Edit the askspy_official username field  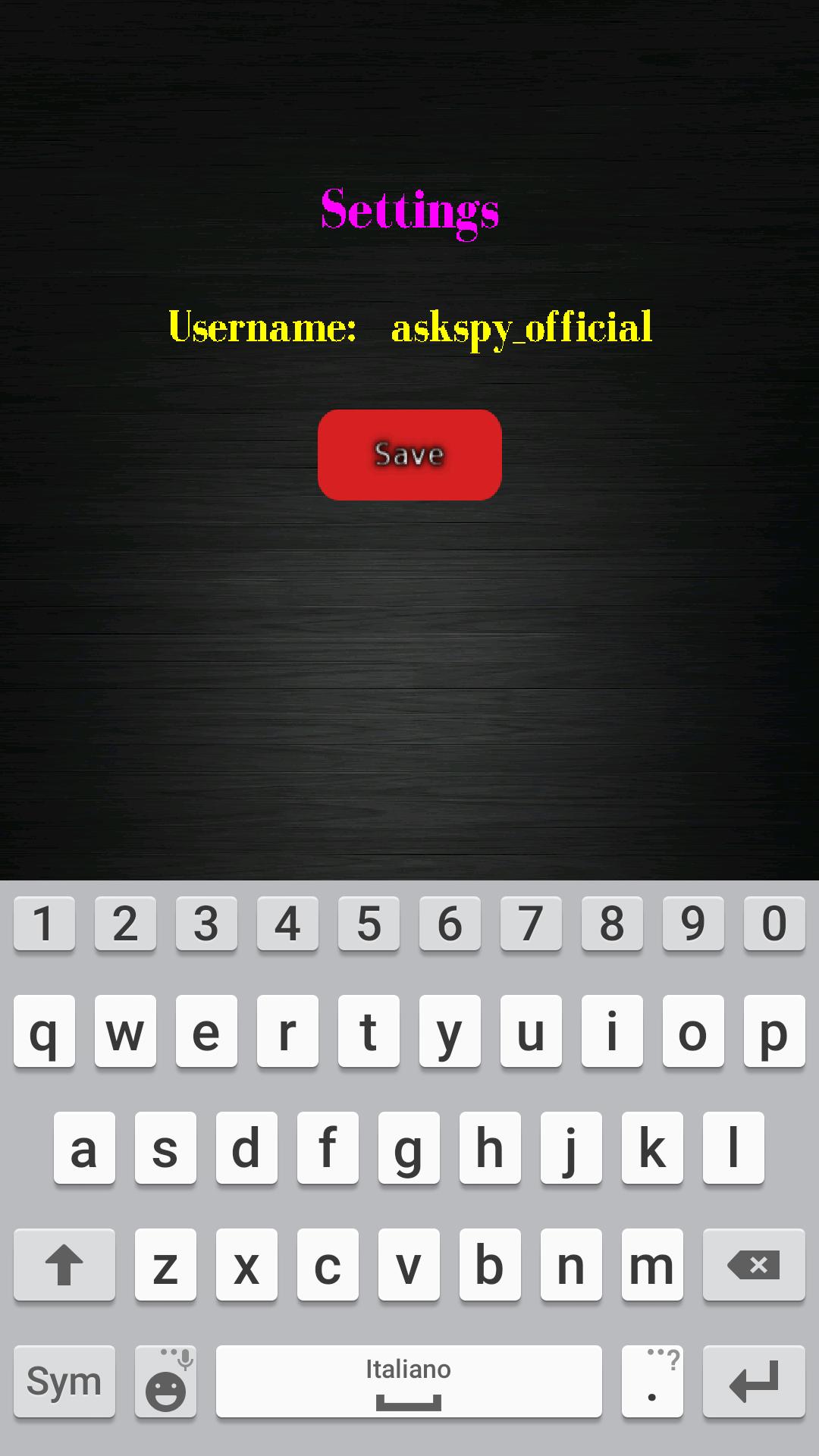point(522,328)
